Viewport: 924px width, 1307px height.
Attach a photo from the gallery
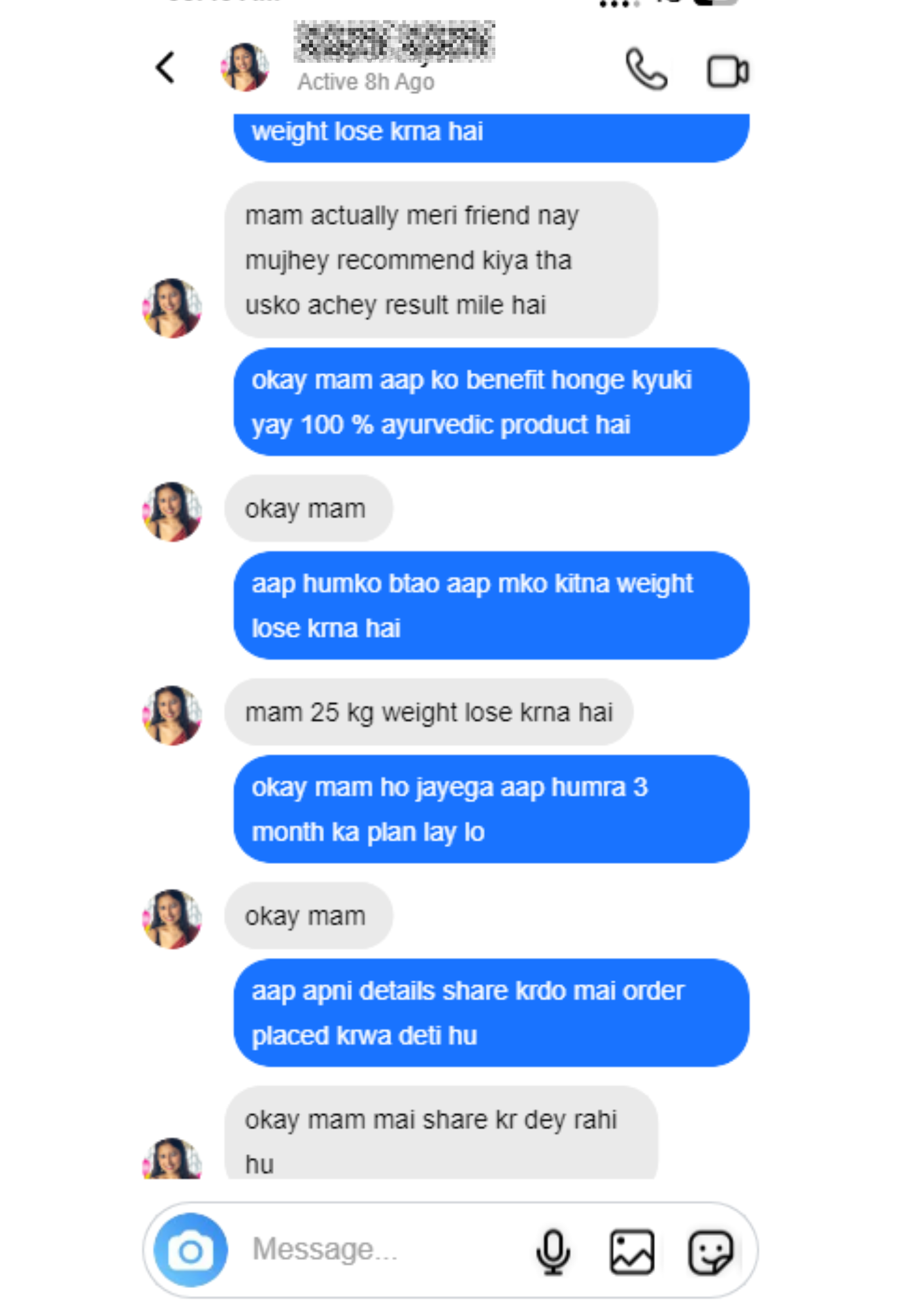click(631, 1251)
